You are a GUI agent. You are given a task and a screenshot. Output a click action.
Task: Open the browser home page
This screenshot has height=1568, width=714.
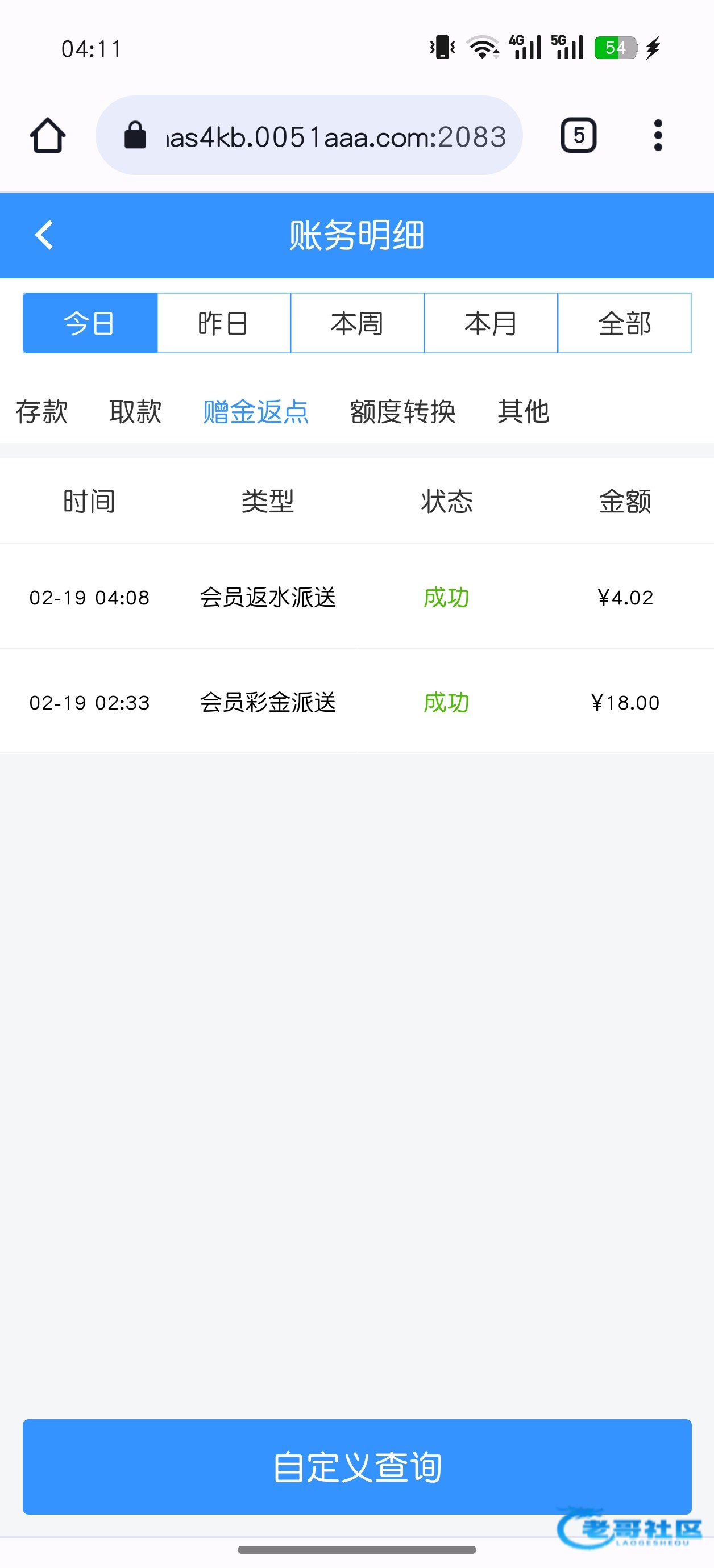(x=48, y=135)
